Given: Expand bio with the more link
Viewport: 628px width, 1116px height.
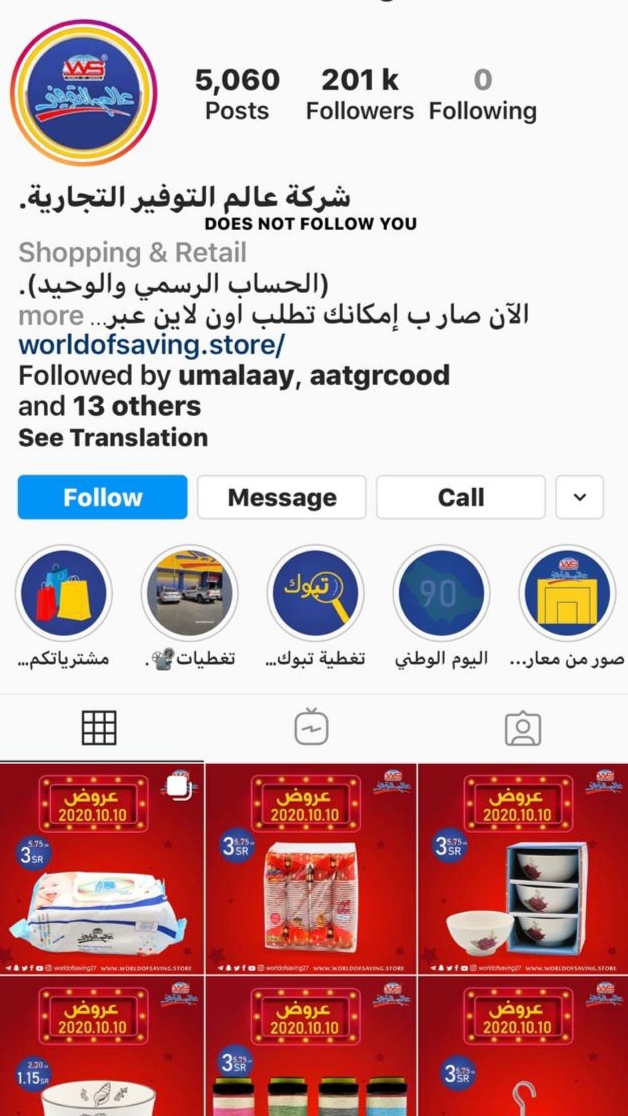Looking at the screenshot, I should (x=50, y=316).
